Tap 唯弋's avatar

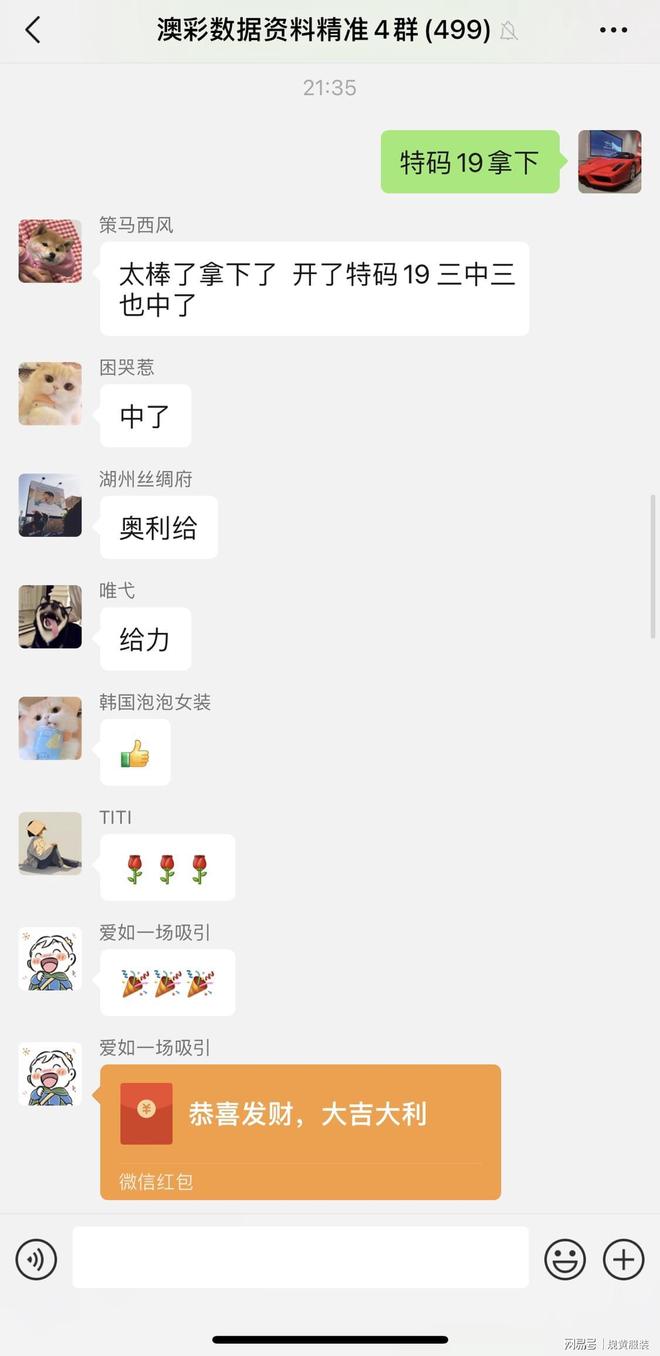(x=50, y=616)
